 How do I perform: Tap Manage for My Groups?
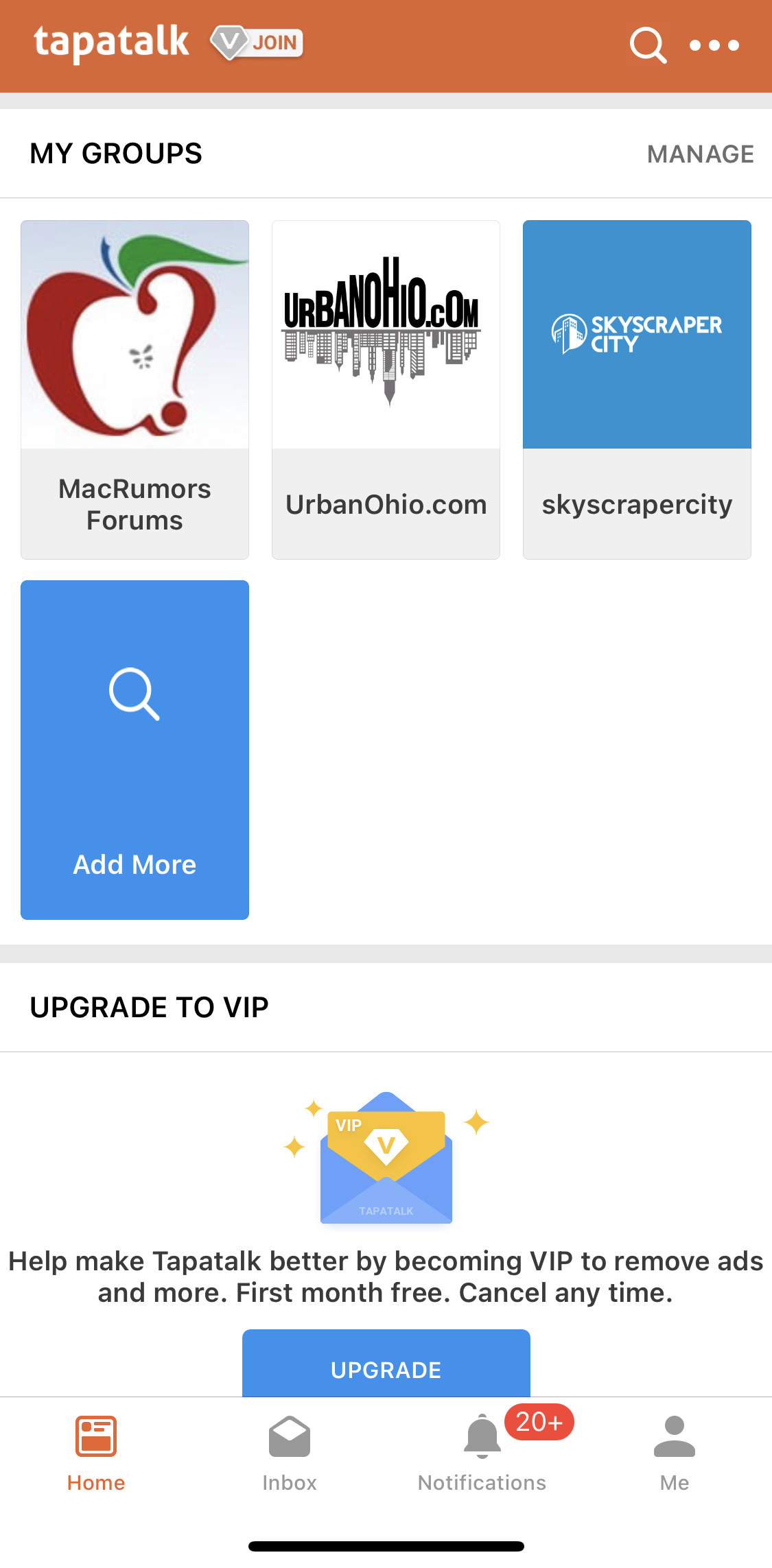coord(700,154)
